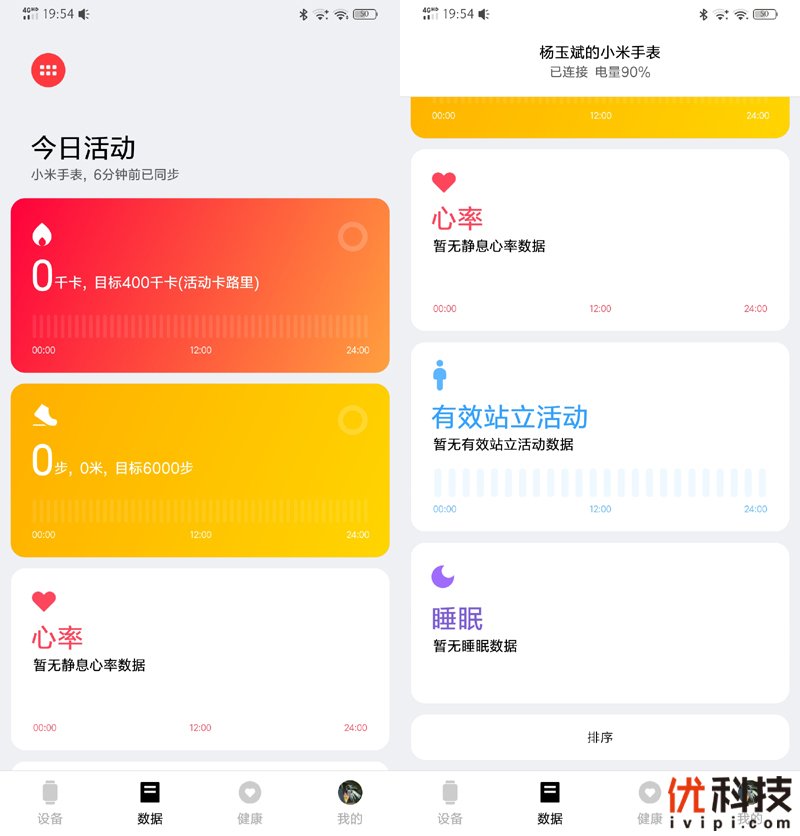Switch to 设备 tab in left screenshot

pyautogui.click(x=50, y=803)
